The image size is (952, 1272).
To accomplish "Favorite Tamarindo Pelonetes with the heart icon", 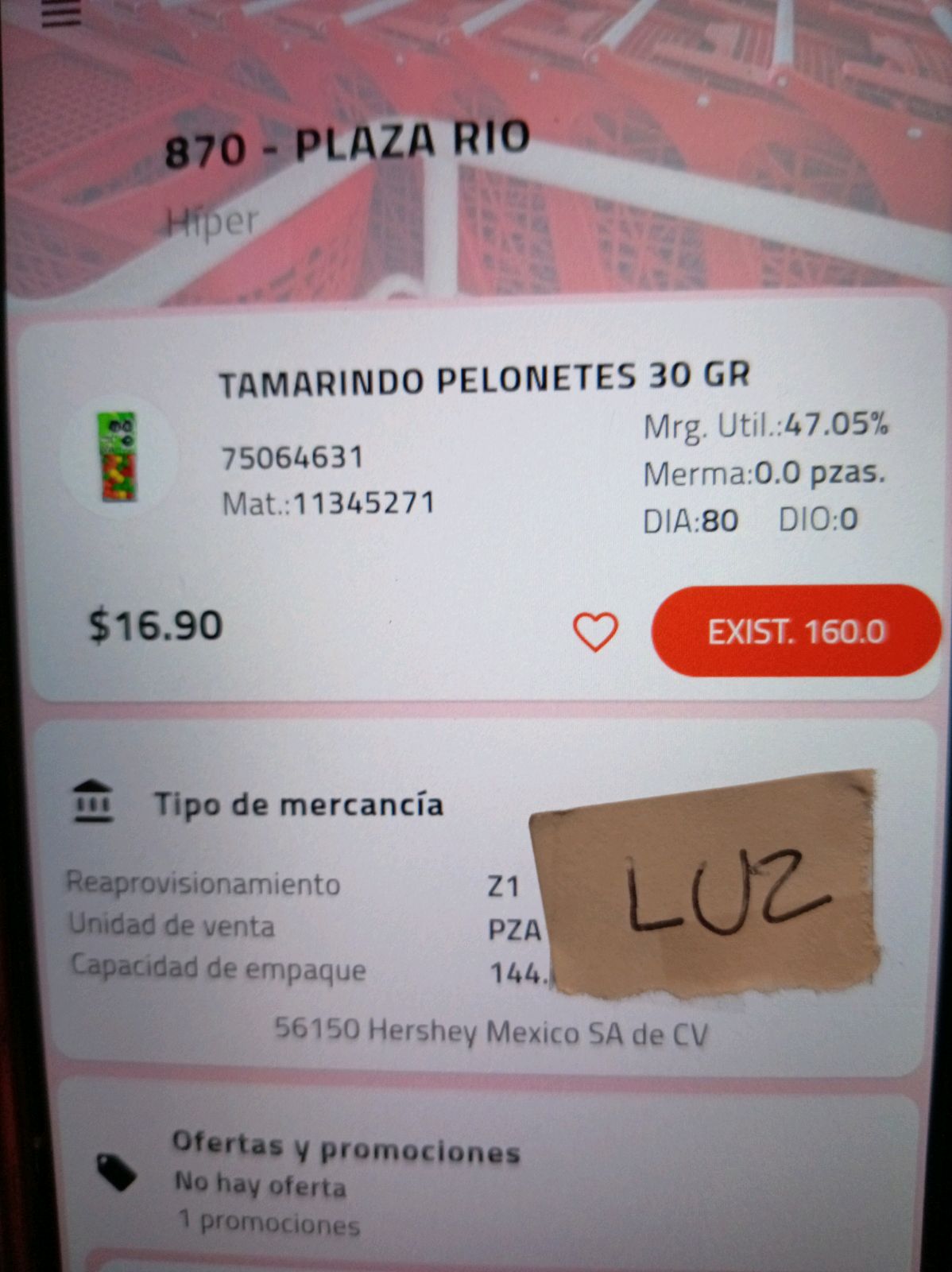I will point(595,632).
